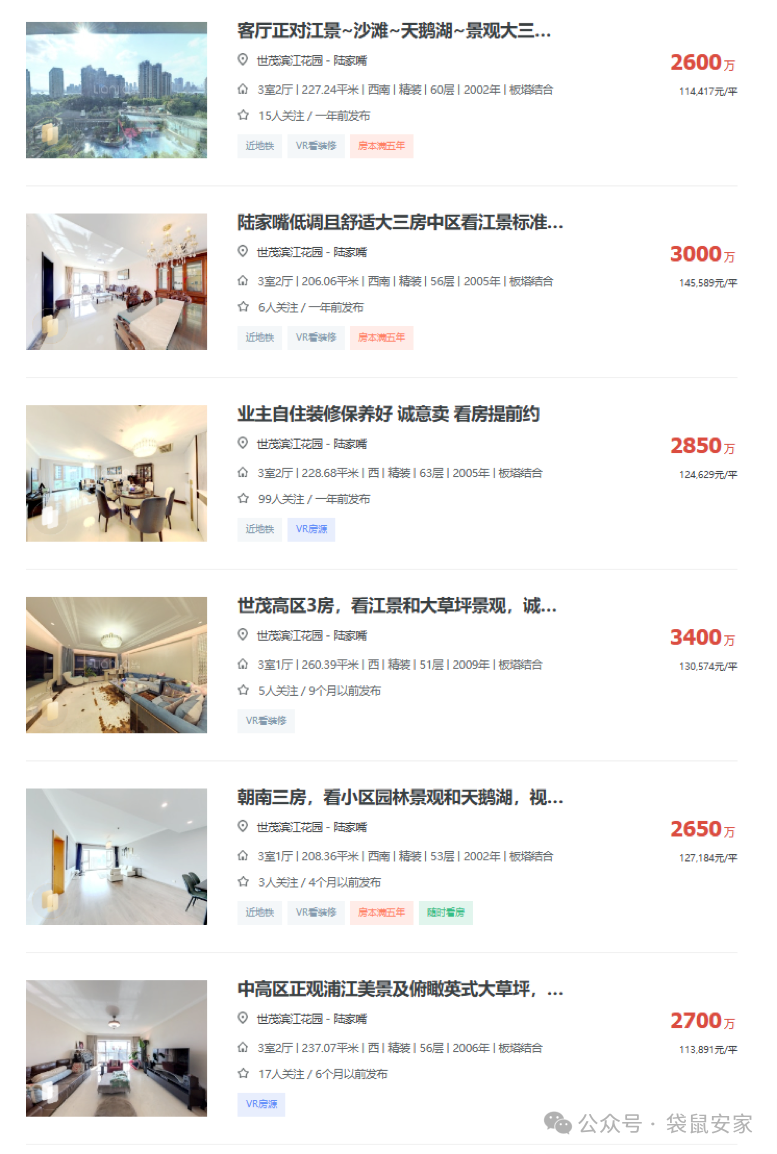The image size is (777, 1154).
Task: Open the photo of the 2600万 listing
Action: [x=116, y=90]
